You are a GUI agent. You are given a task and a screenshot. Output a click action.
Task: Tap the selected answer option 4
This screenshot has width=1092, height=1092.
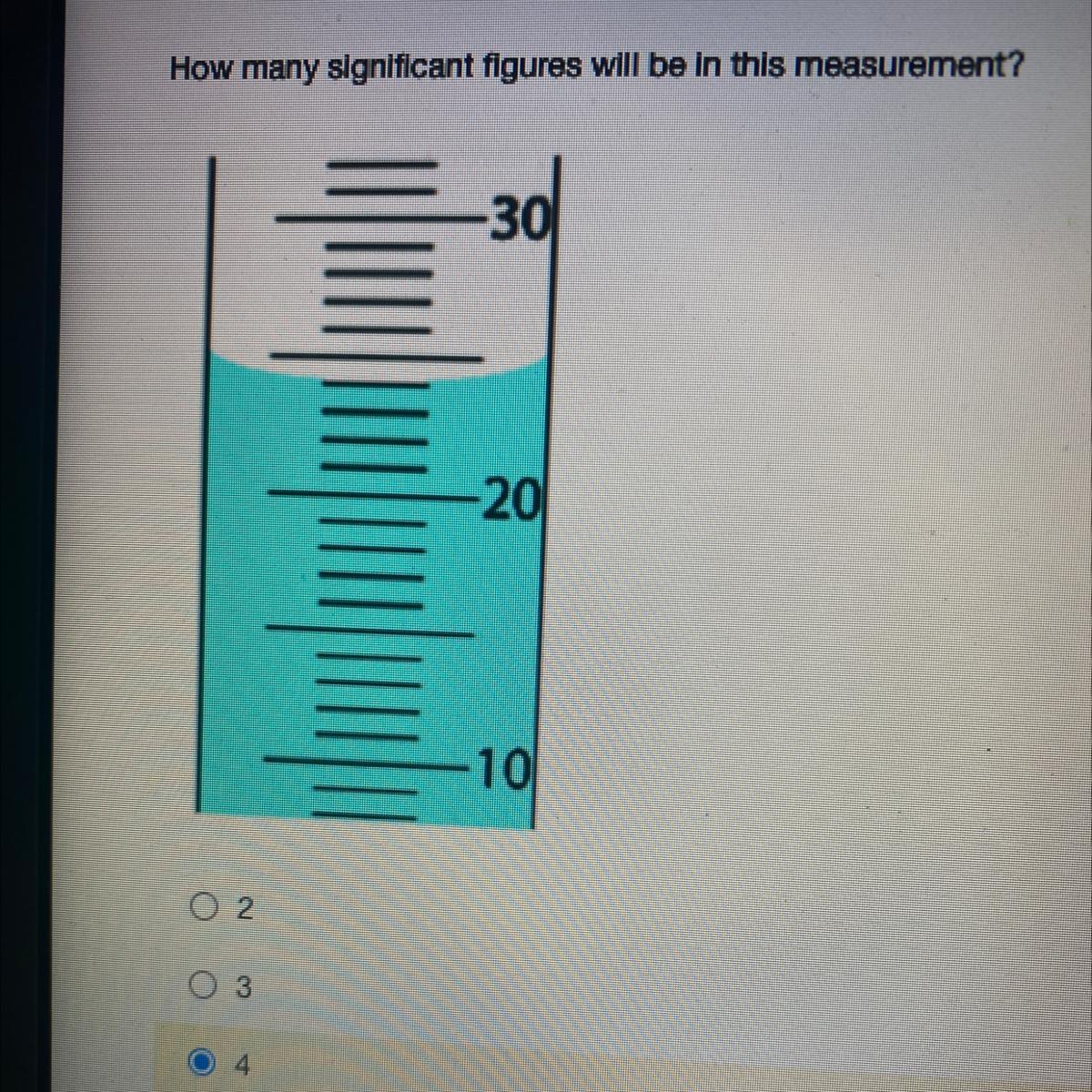pos(204,1061)
